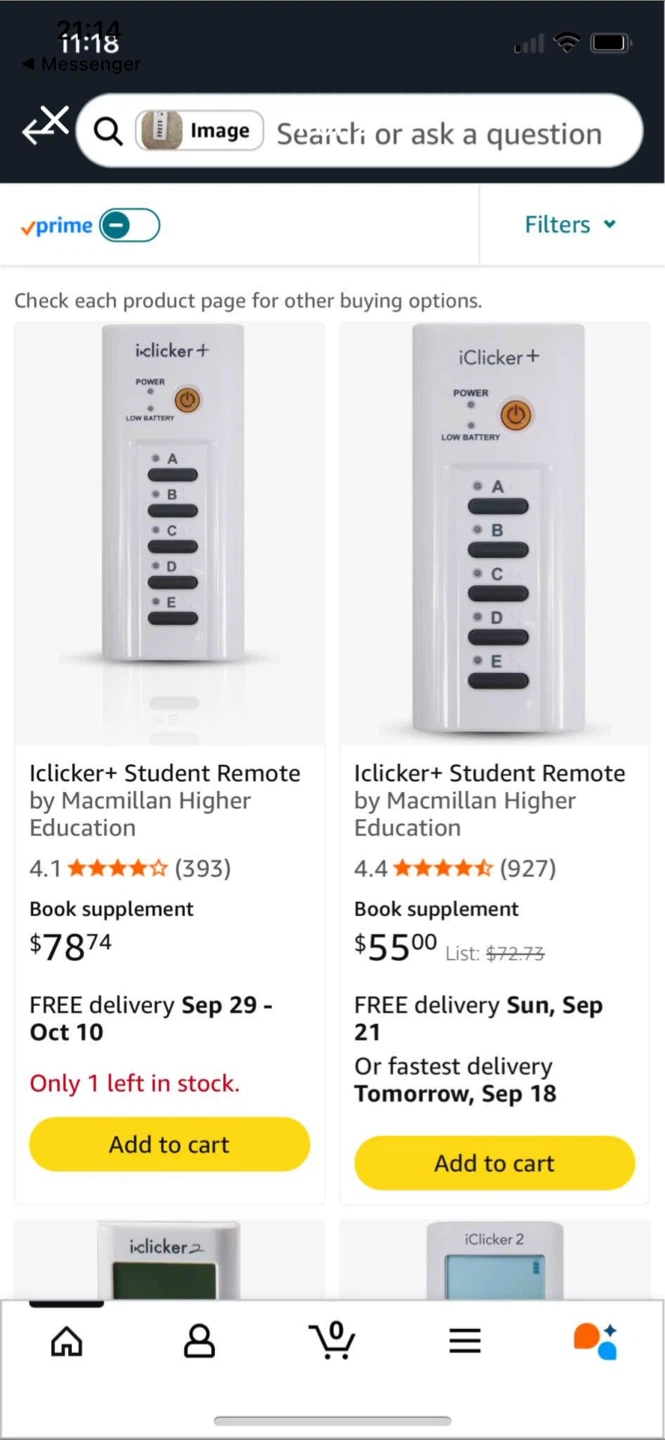Open the AI assistant chat tab

click(596, 1341)
